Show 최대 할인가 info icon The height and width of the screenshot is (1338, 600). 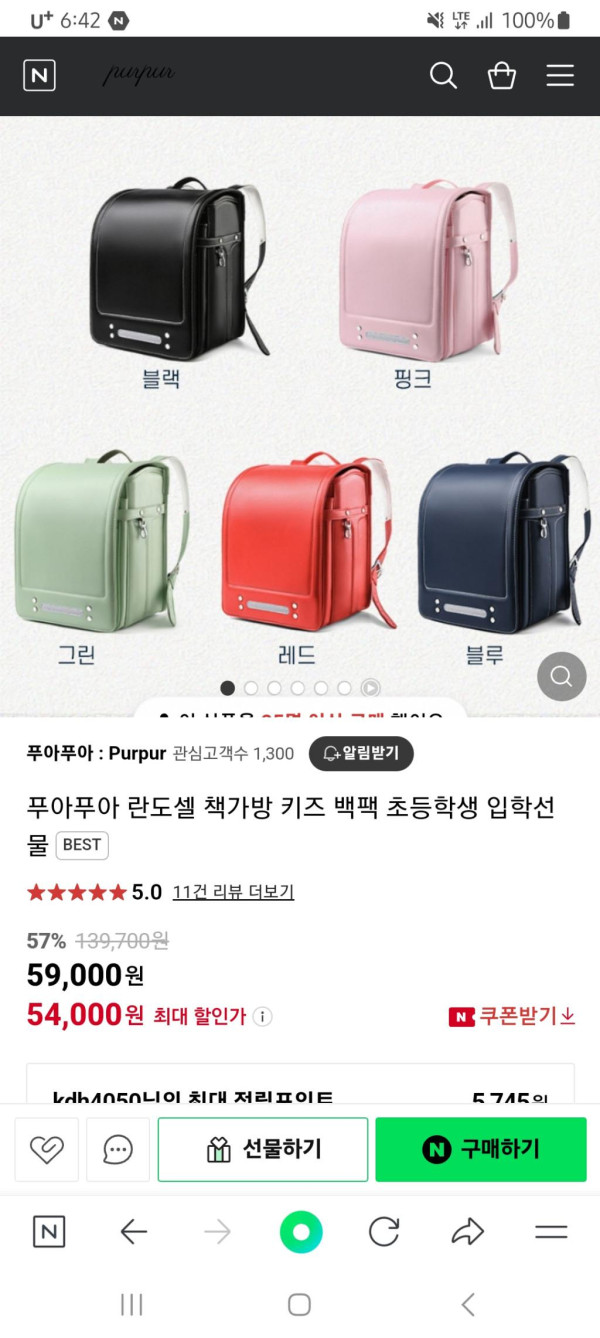(262, 1017)
